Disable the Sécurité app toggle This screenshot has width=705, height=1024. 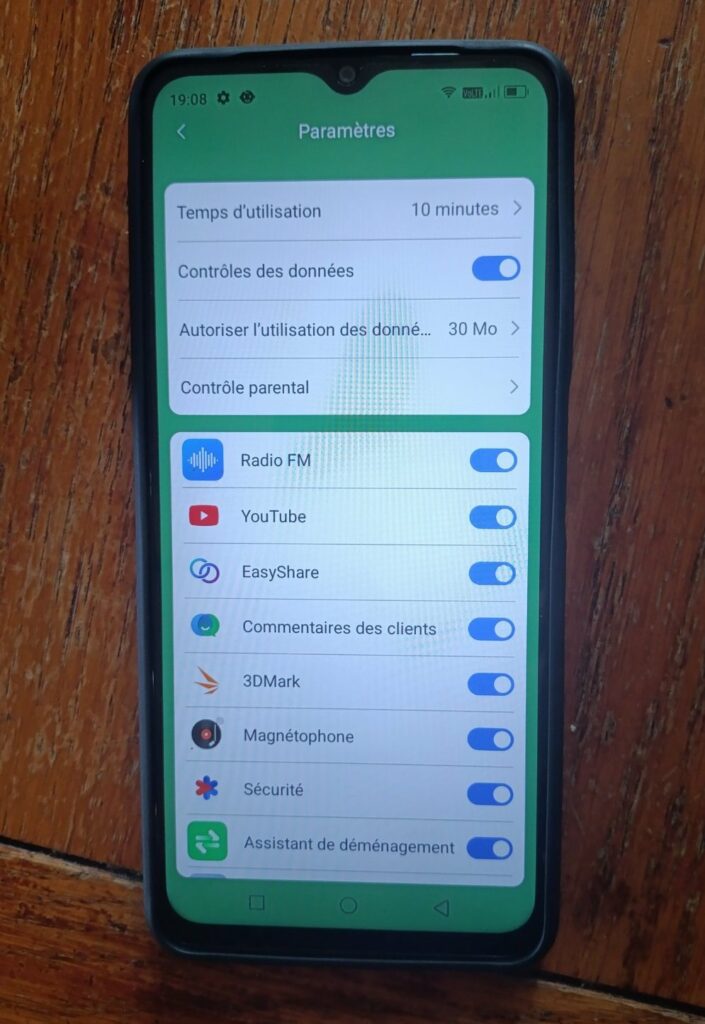point(490,794)
